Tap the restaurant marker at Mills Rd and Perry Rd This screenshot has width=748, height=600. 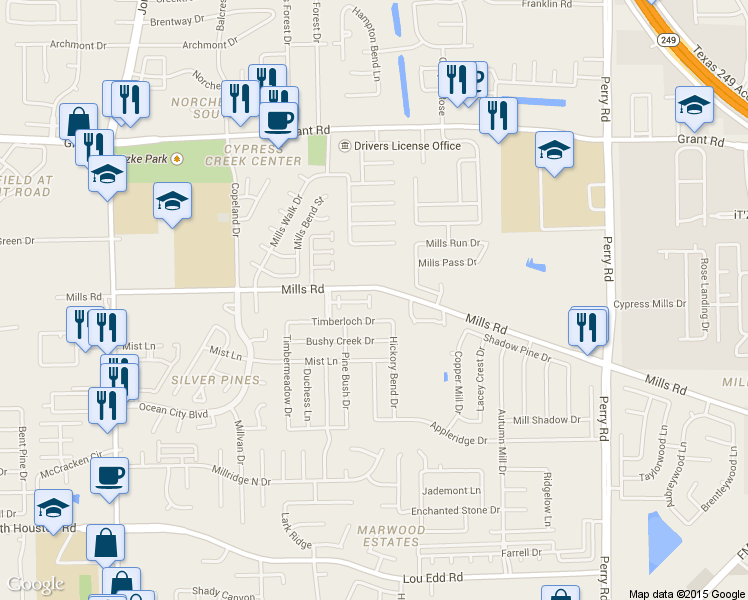(588, 328)
